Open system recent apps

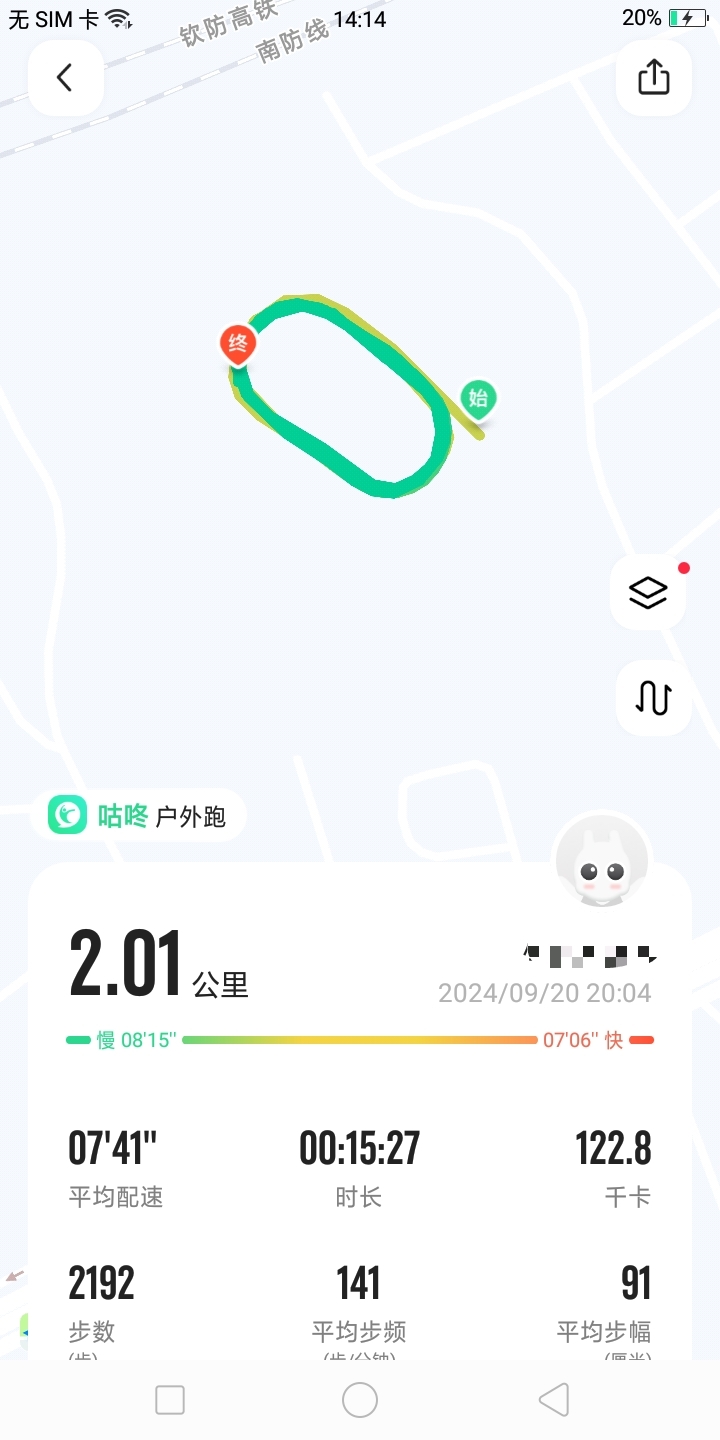[170, 1400]
